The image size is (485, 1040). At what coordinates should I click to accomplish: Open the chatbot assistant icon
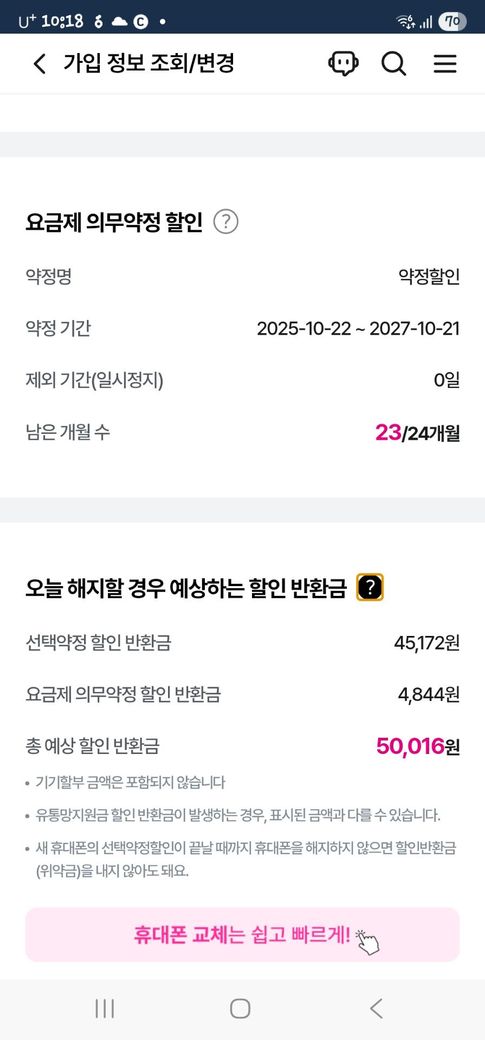(x=344, y=64)
